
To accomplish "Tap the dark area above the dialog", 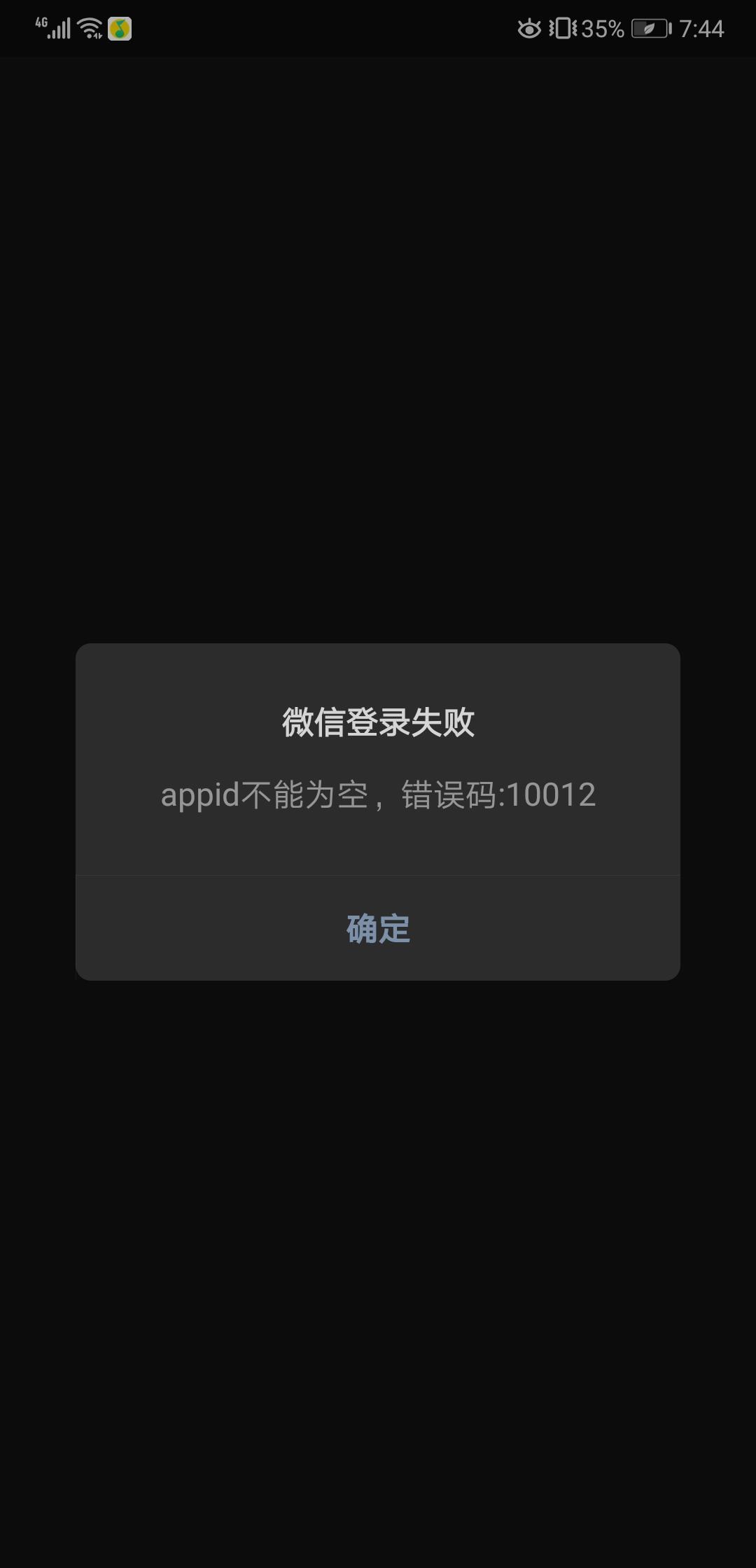I will point(378,350).
